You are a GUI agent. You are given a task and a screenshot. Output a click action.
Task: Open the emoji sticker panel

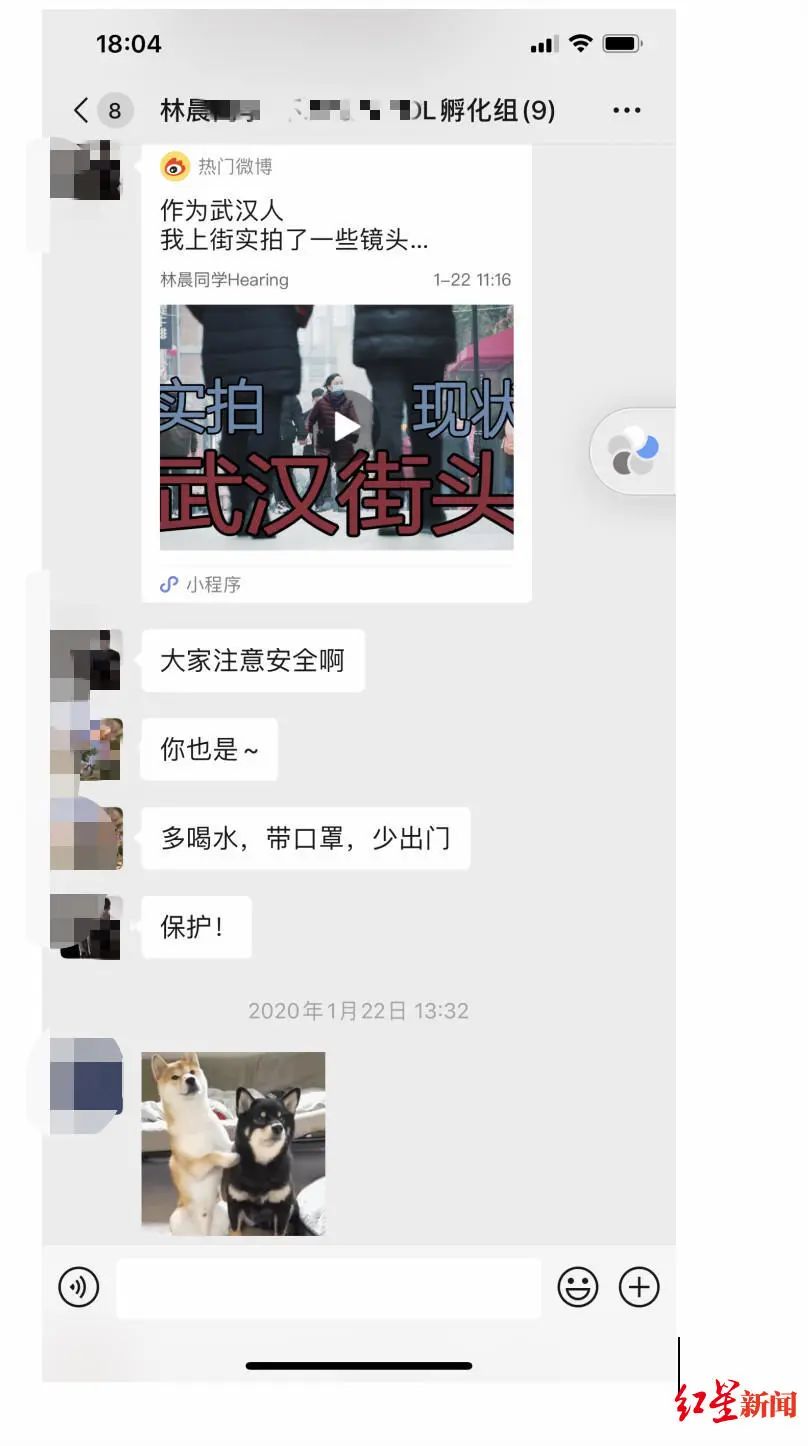[x=578, y=1286]
